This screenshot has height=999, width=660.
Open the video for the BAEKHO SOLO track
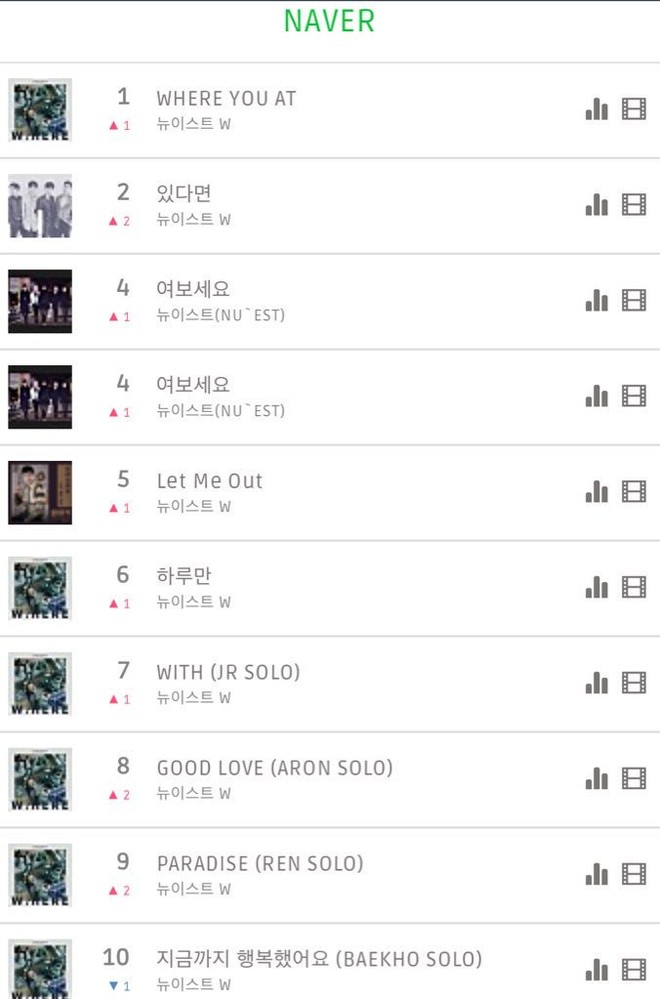click(x=634, y=969)
